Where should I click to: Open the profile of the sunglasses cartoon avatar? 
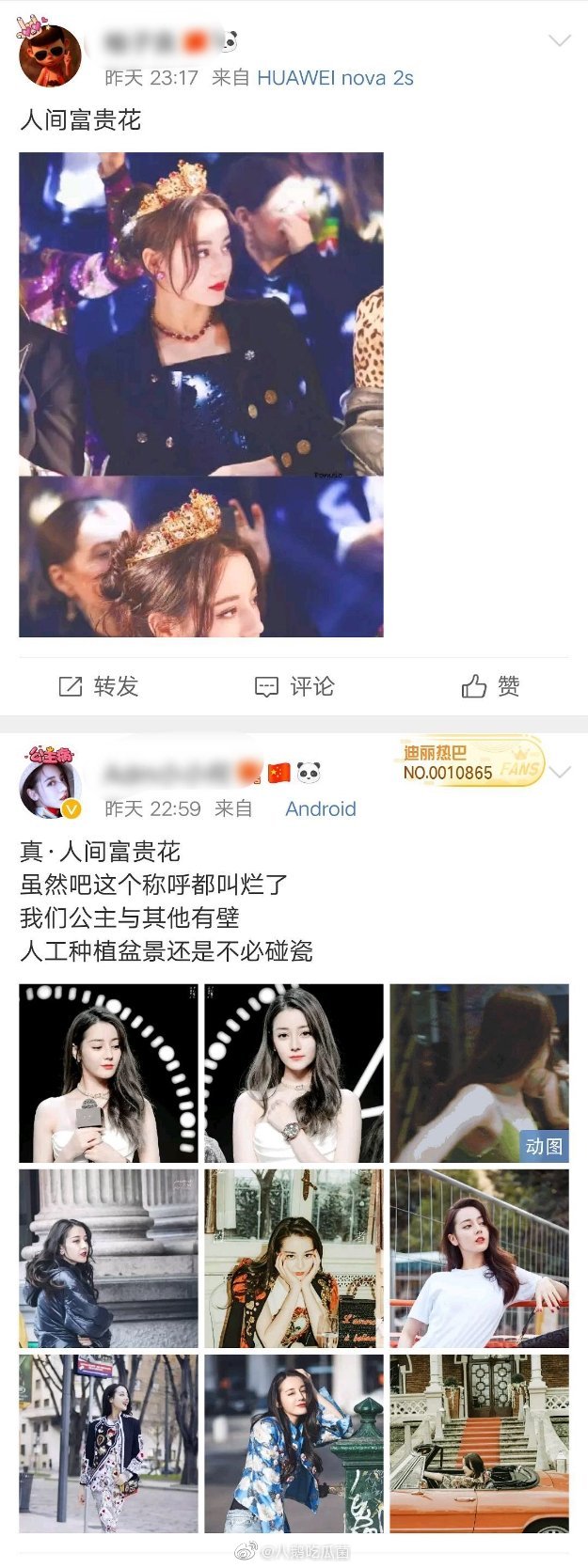coord(49,55)
